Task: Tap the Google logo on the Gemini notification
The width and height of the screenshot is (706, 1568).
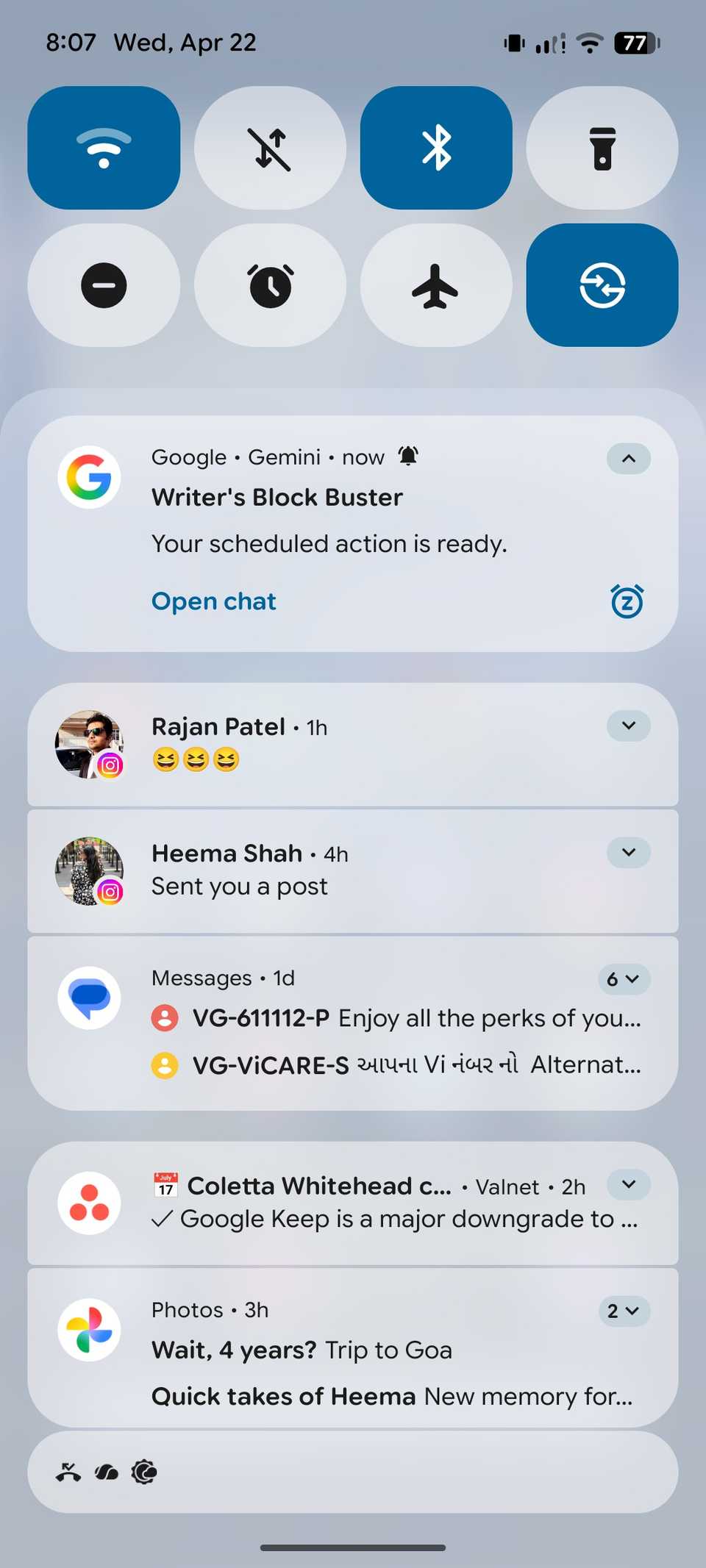Action: click(x=89, y=477)
